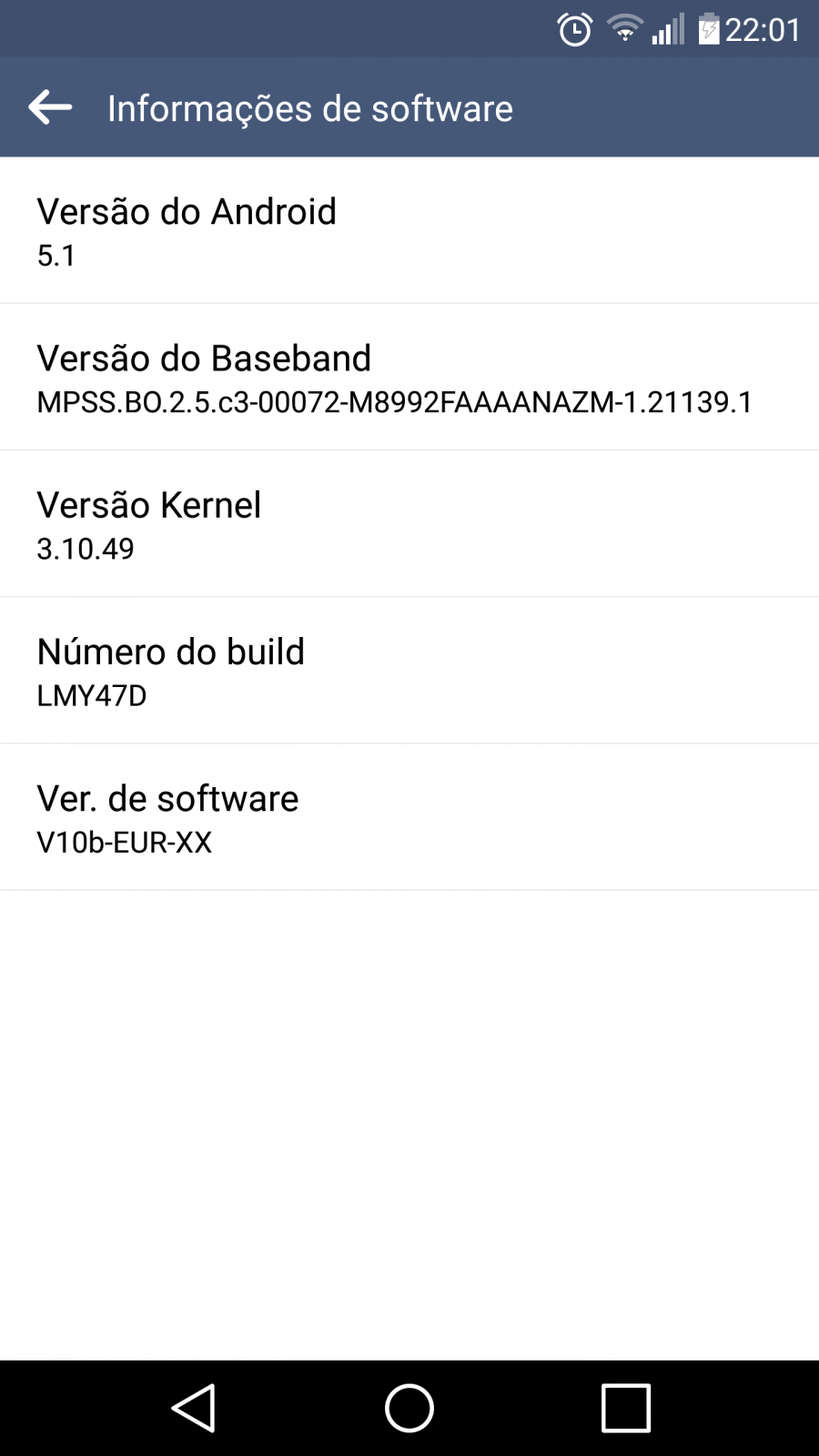Select the Versão do Baseband row
Viewport: 819px width, 1456px height.
[x=409, y=377]
